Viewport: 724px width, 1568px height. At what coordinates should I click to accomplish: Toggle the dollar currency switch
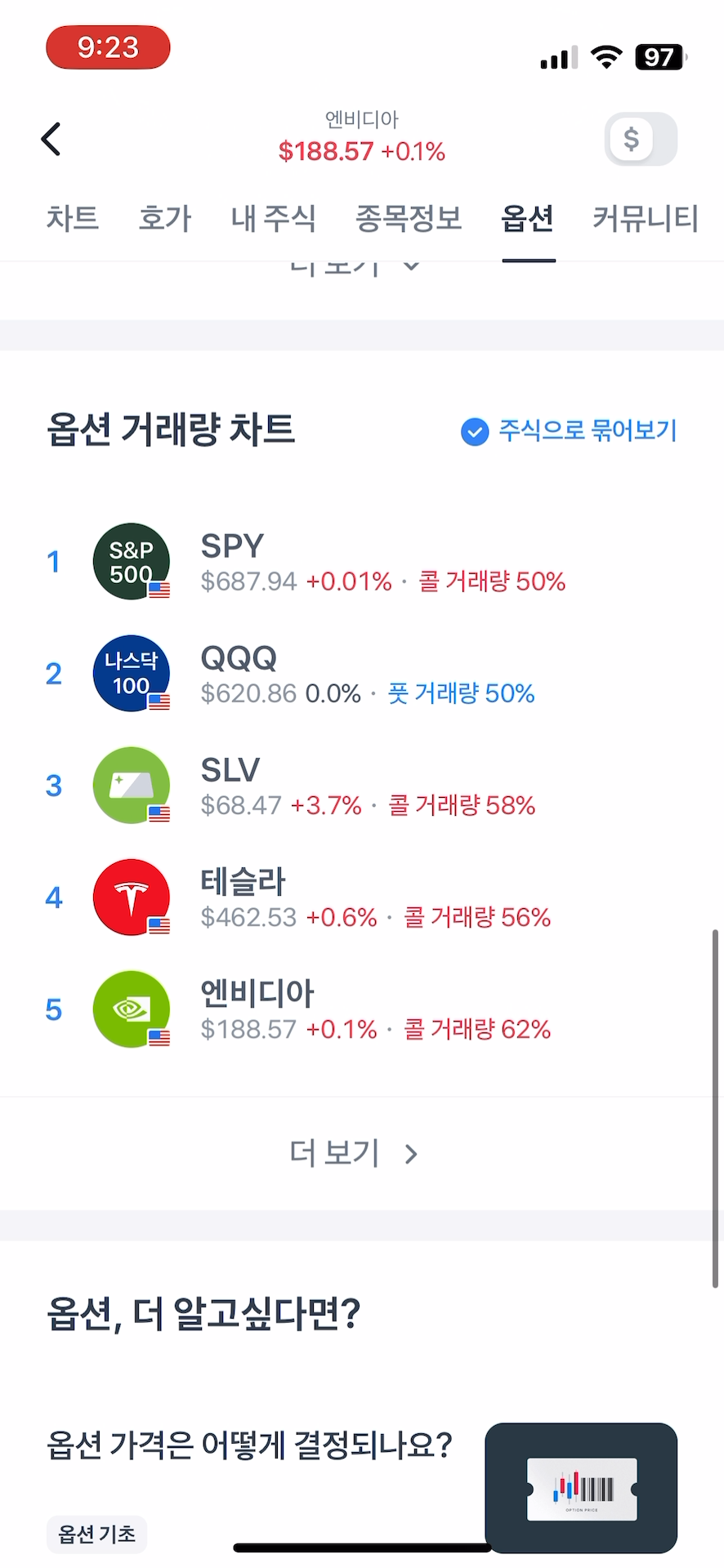tap(641, 139)
